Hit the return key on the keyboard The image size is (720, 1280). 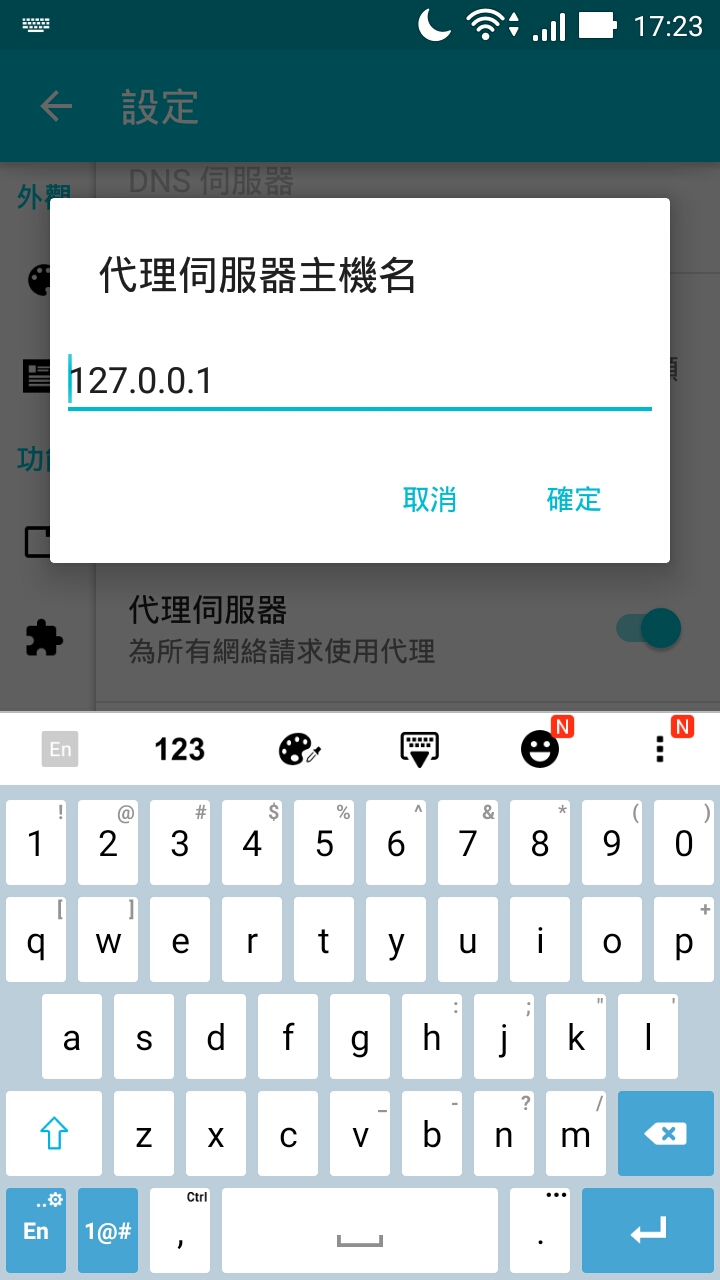pos(648,1230)
